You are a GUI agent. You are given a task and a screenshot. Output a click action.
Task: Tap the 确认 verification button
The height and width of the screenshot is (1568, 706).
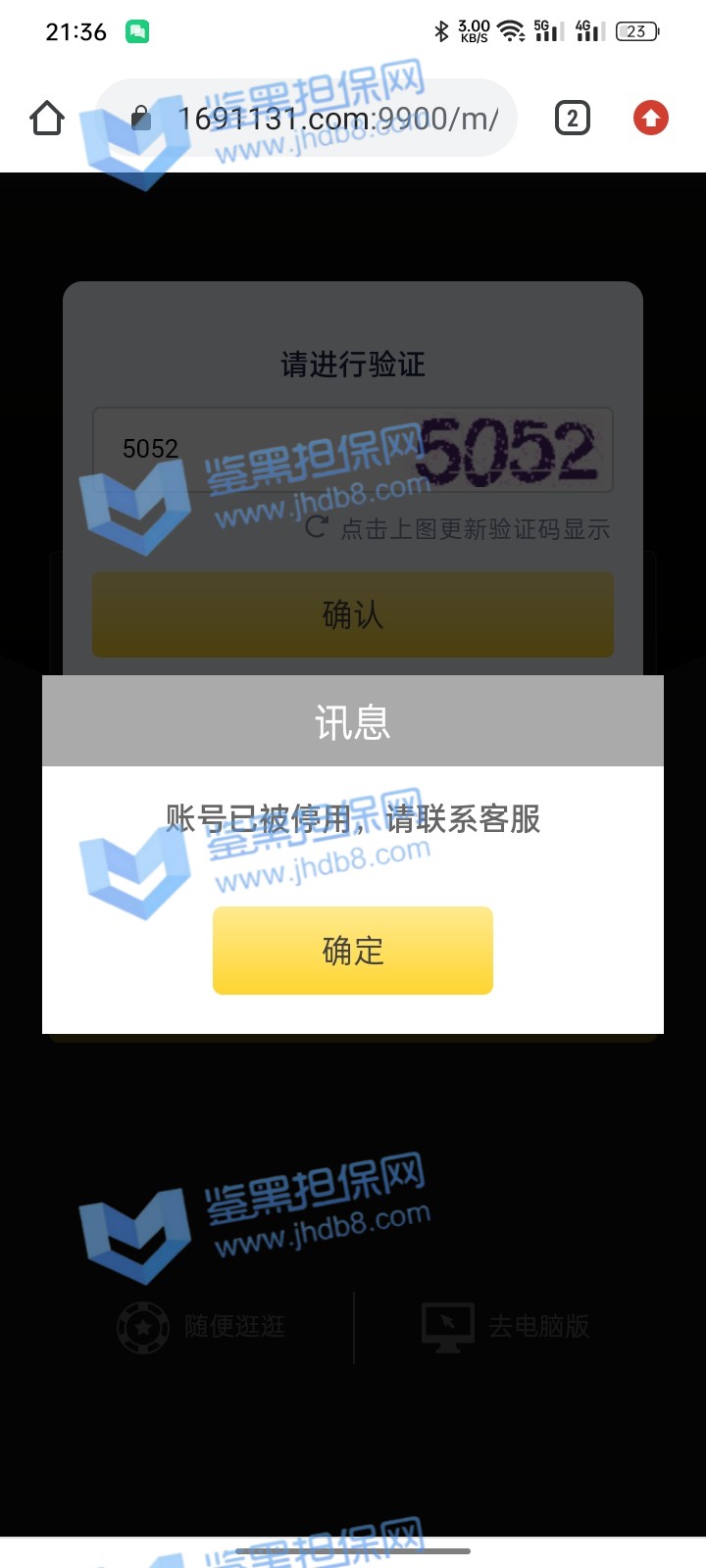coord(352,614)
